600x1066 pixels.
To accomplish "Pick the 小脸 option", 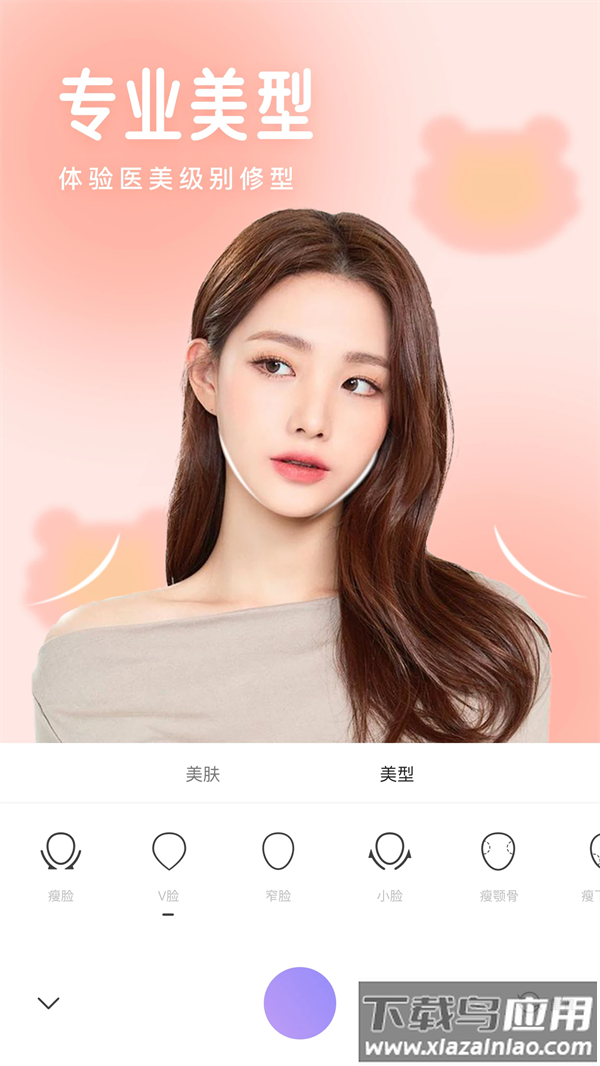I will [x=389, y=865].
